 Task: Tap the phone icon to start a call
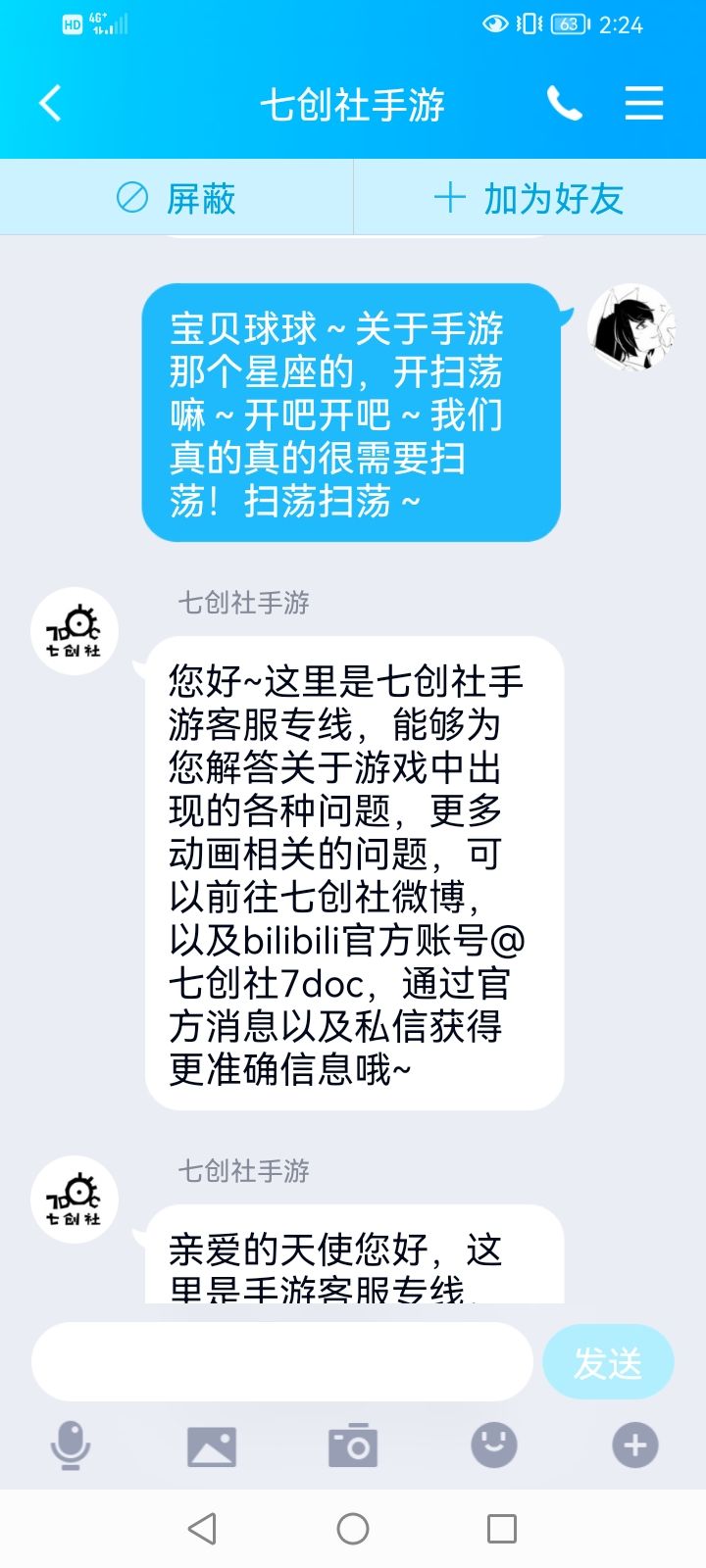(x=567, y=103)
